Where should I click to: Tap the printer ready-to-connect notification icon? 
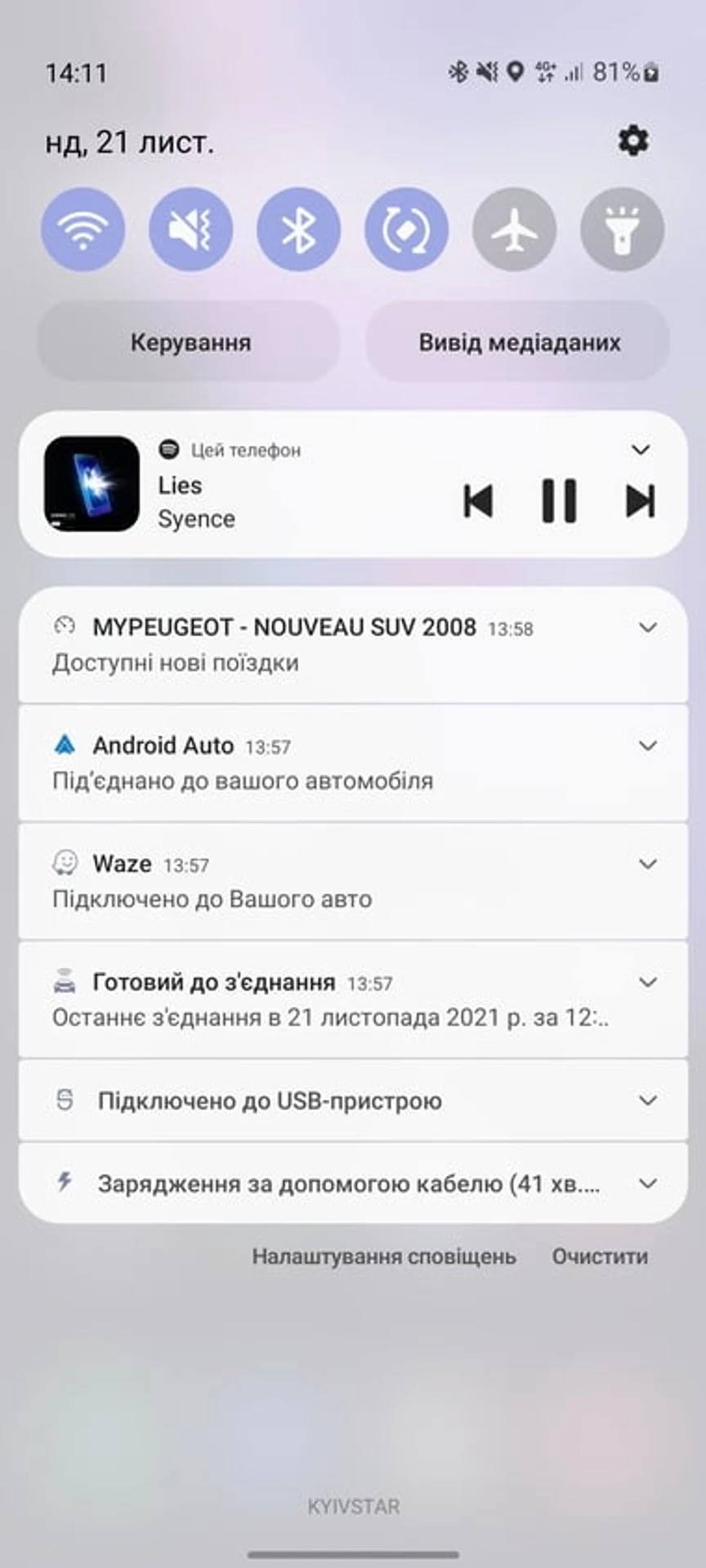coord(65,982)
